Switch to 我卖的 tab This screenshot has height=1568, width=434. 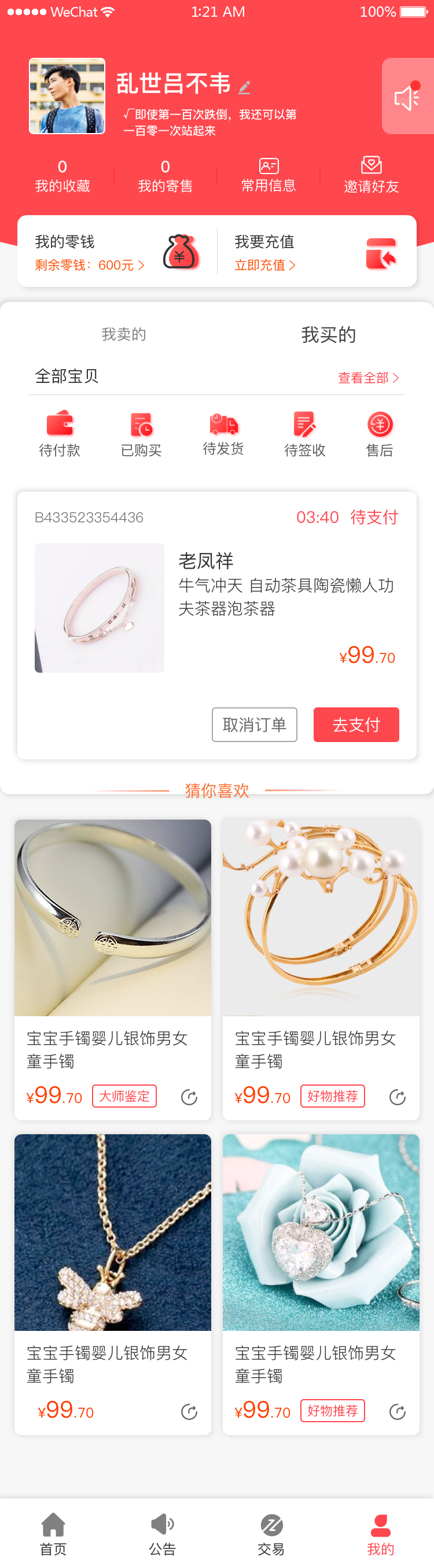point(124,334)
